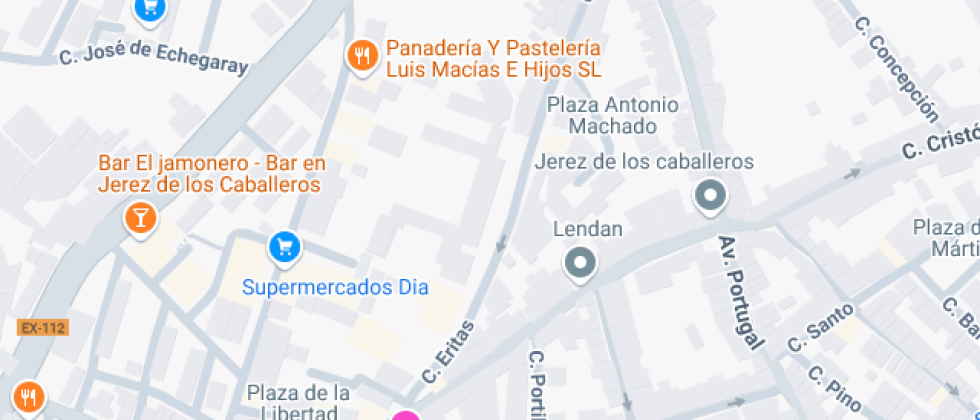
Task: Select Bar El jamonero map pin
Action: [x=140, y=217]
